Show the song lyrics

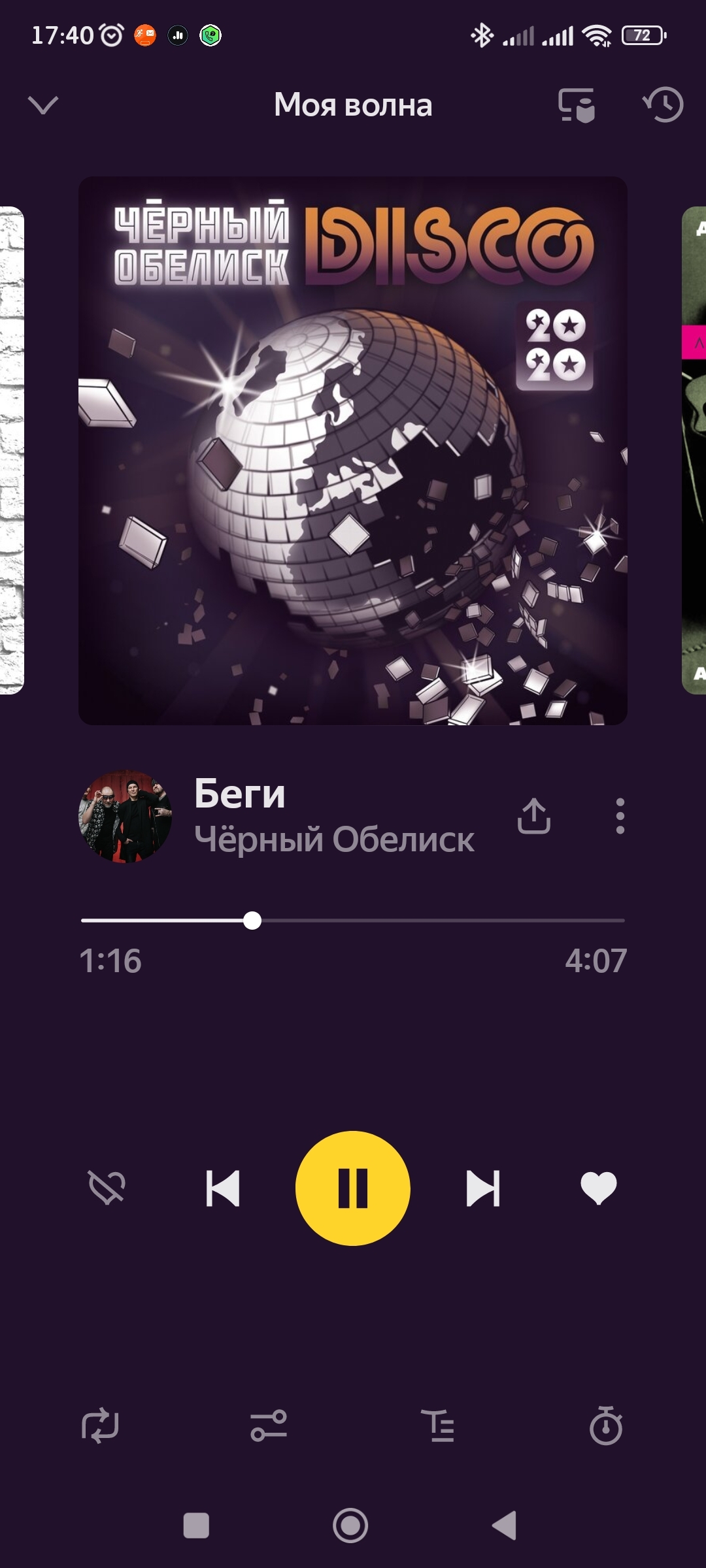[438, 1426]
